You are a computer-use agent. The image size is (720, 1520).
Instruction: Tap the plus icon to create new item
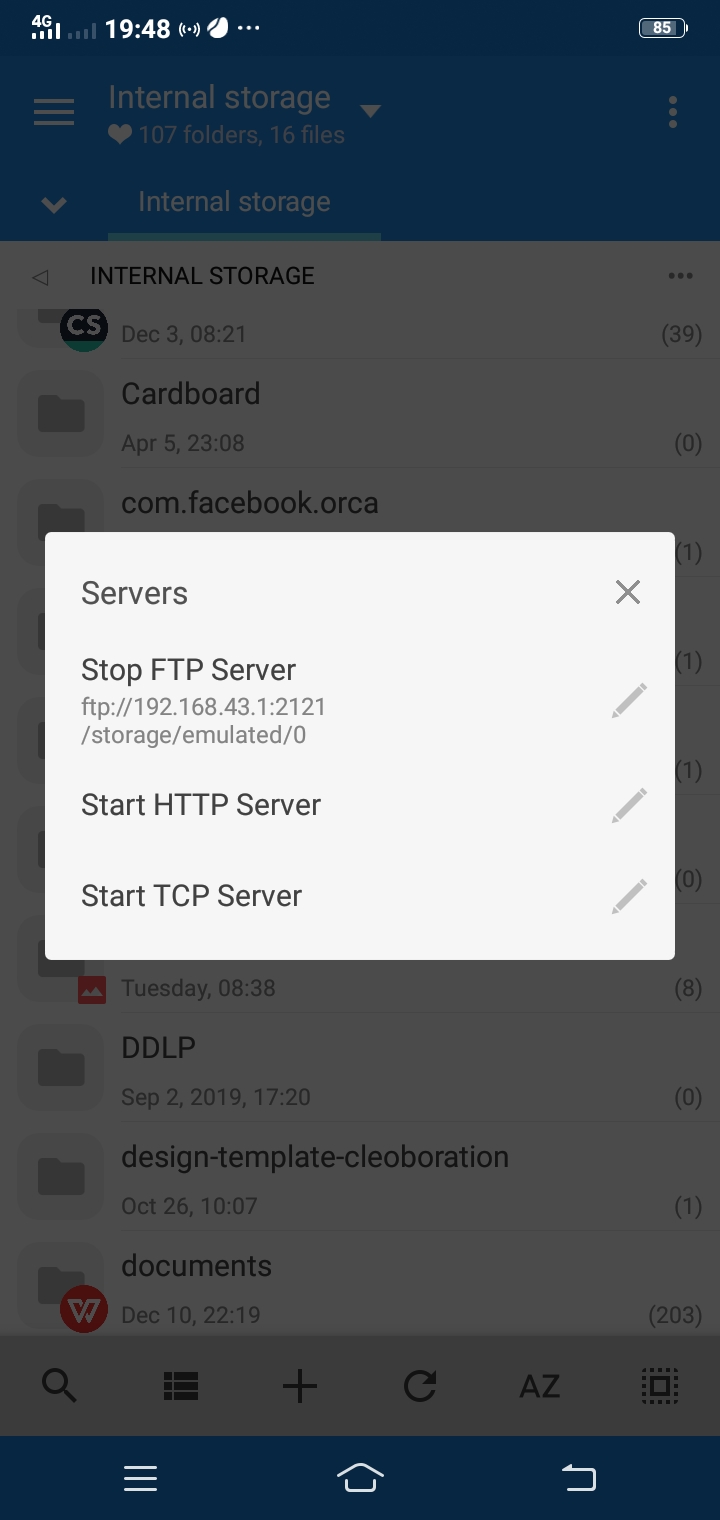(x=299, y=1386)
